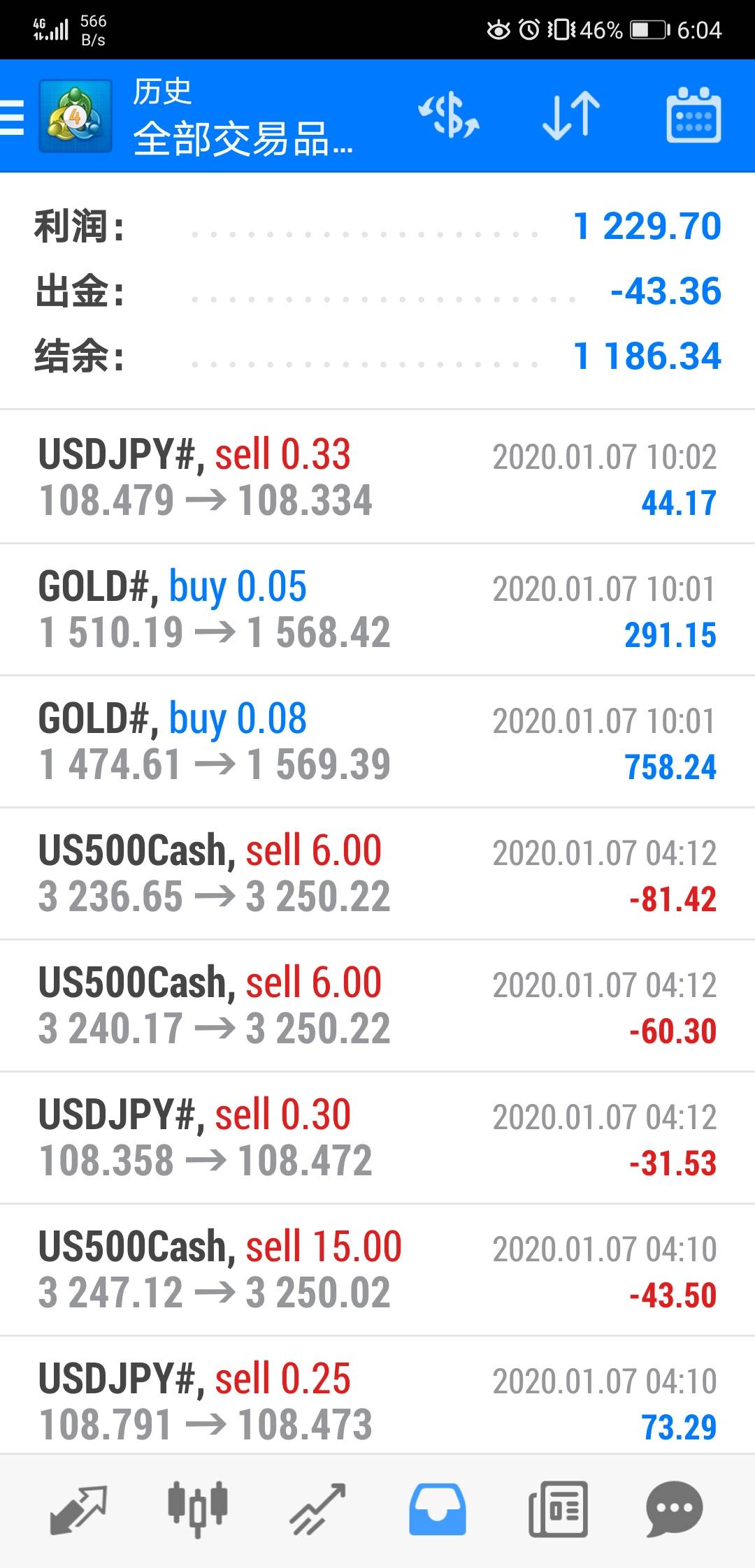The height and width of the screenshot is (1568, 755).
Task: Open the US500Cash trade losing 81.42
Action: 377,873
